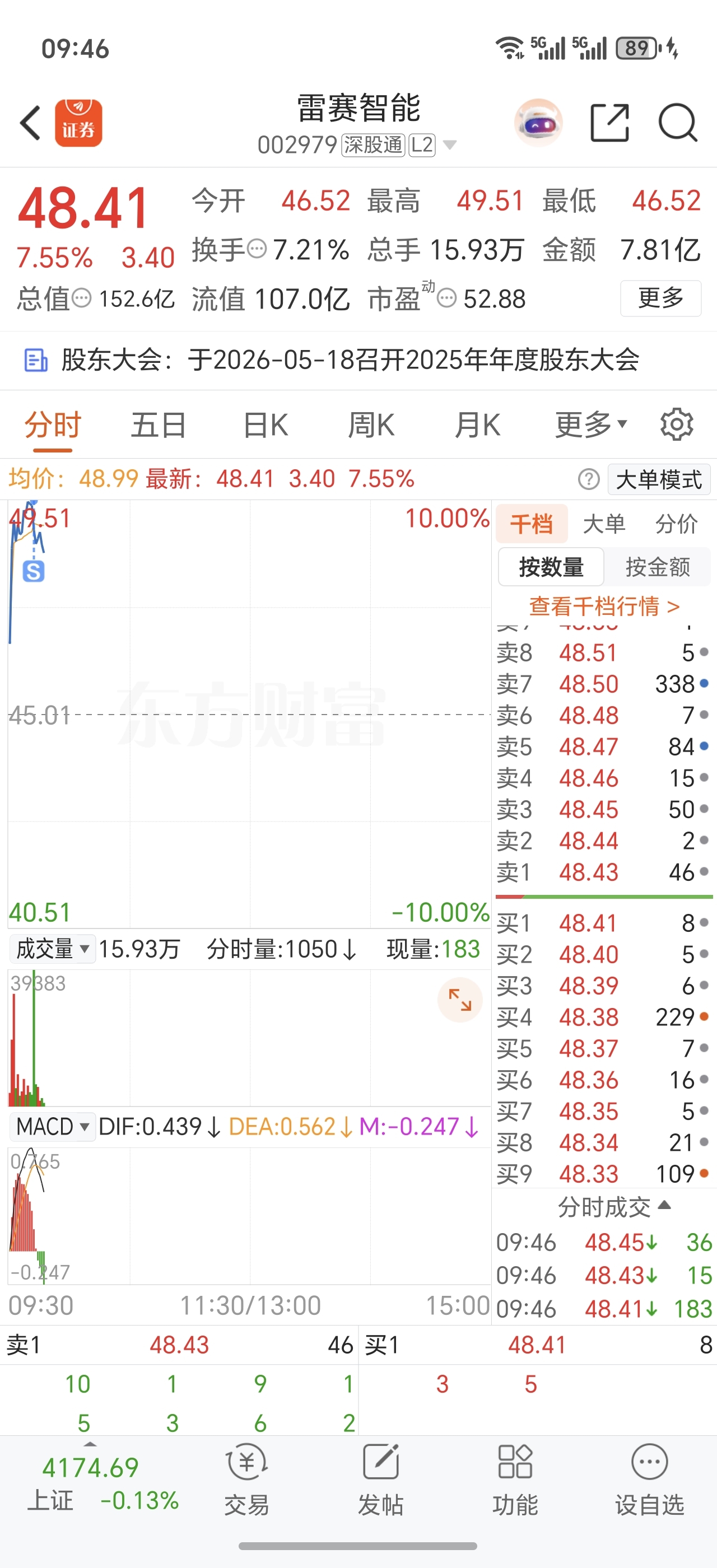
Task: Open chart settings gear
Action: (677, 424)
